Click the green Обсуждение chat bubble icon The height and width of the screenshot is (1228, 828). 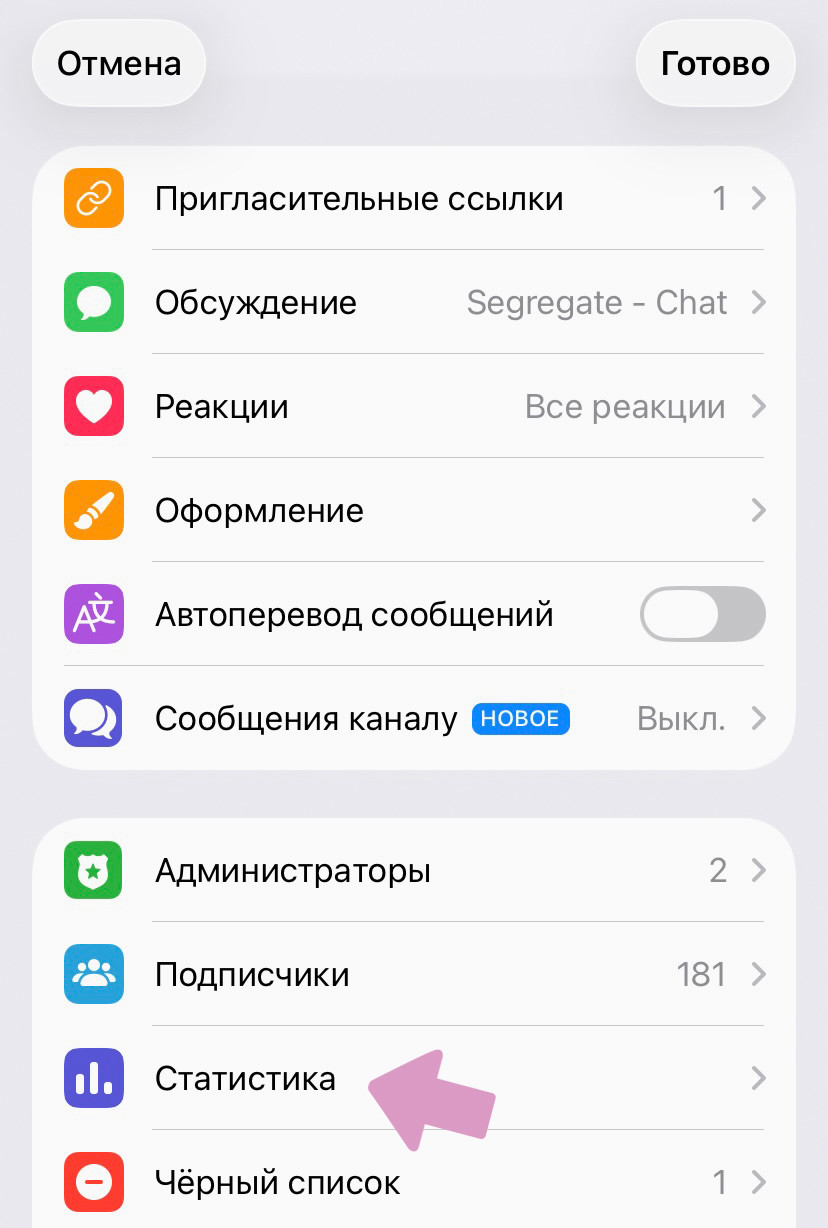point(93,302)
